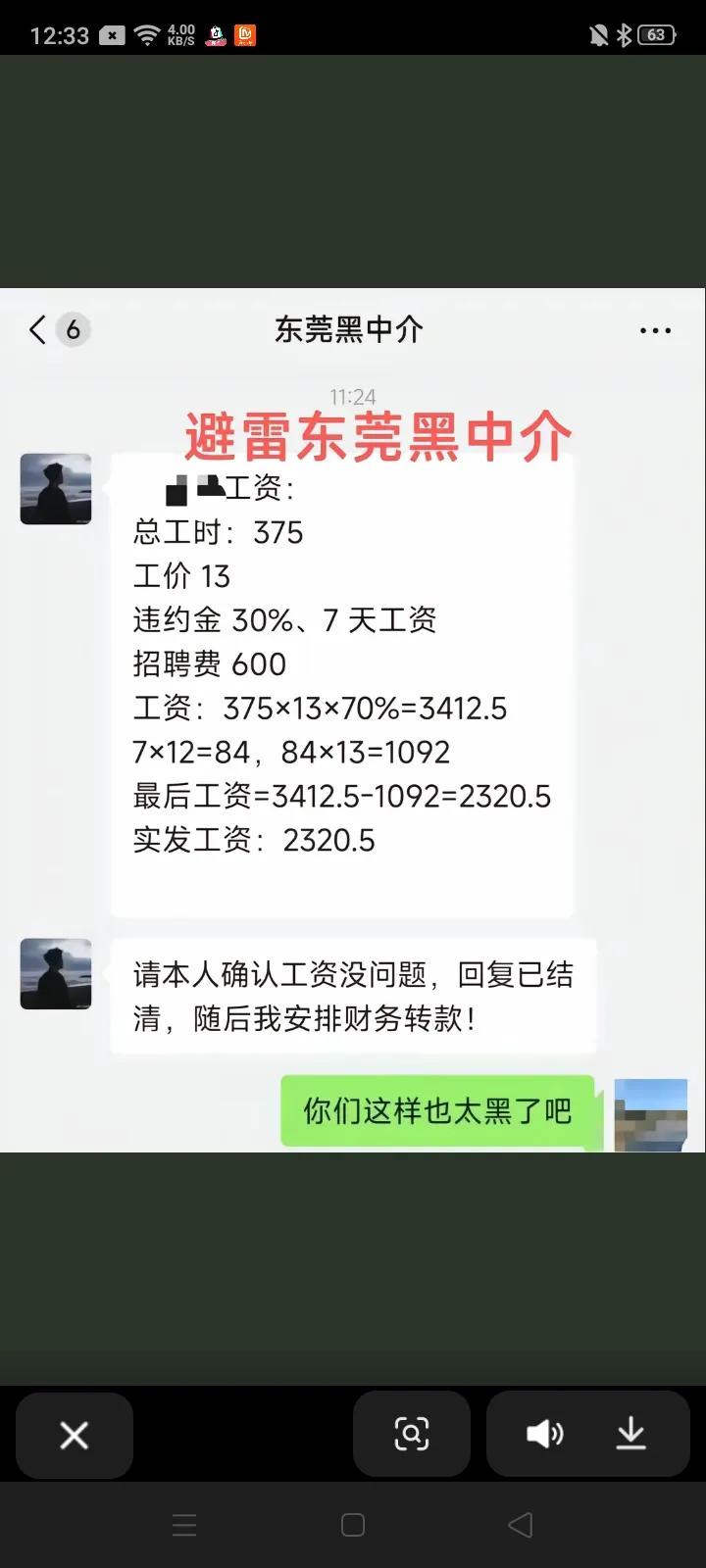
Task: Tap the home square in the navigation bar
Action: click(x=352, y=1525)
